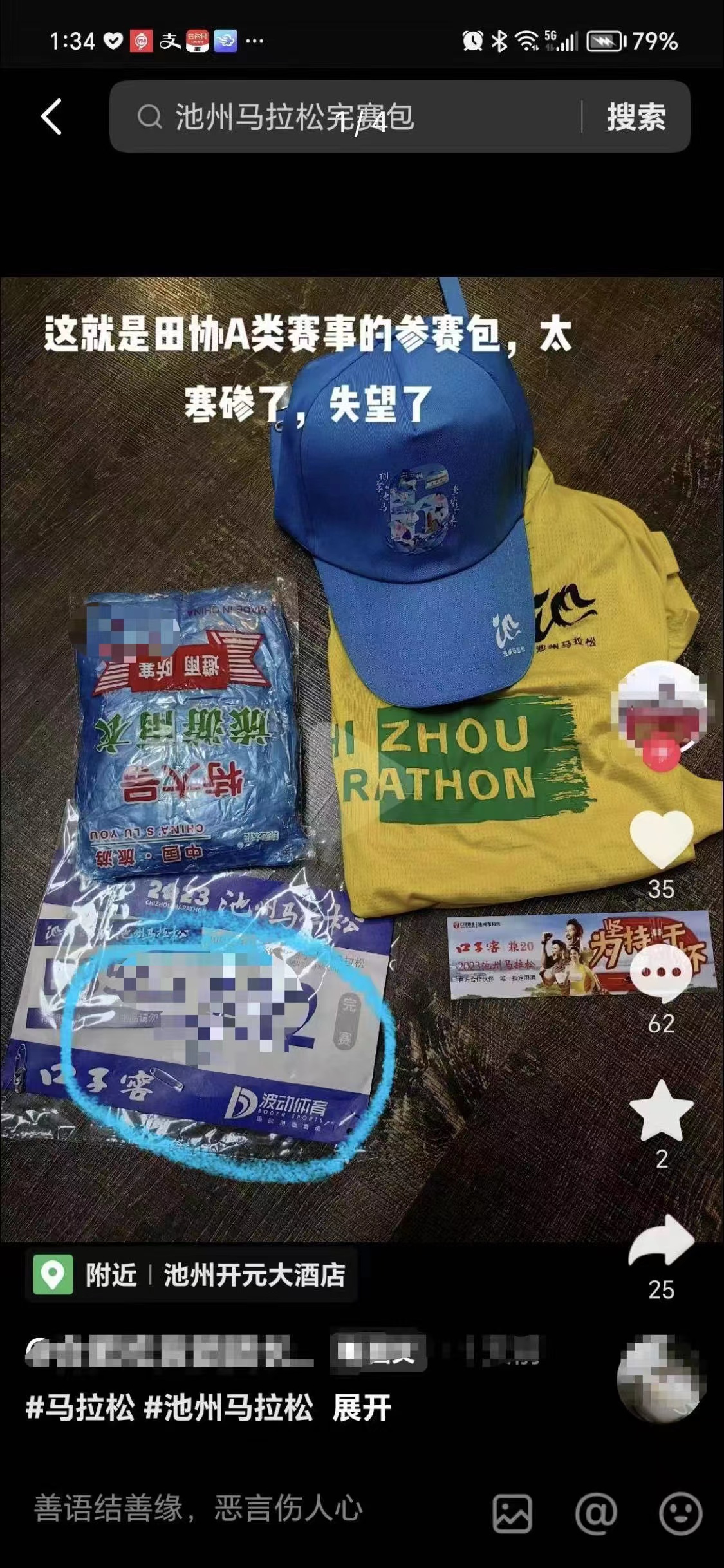Go back using the top arrow

coord(51,117)
